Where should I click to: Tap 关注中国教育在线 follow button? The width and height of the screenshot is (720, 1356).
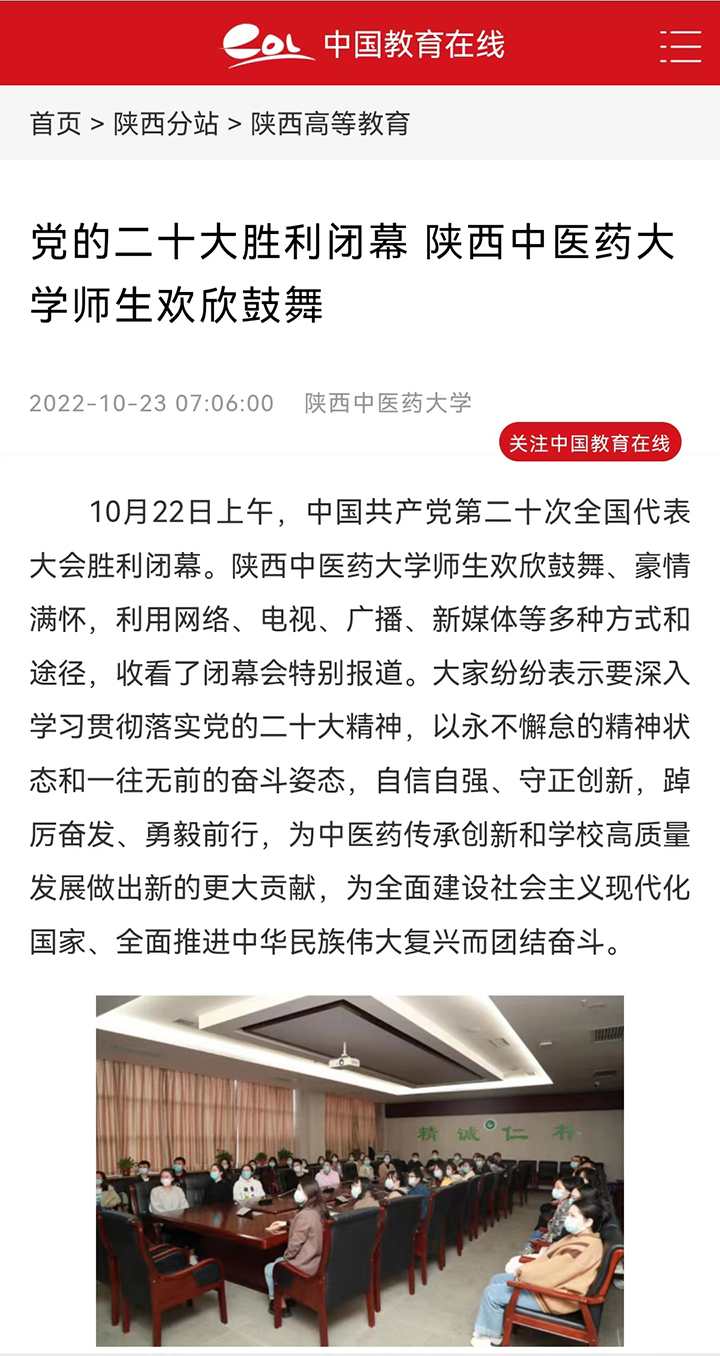[x=590, y=443]
